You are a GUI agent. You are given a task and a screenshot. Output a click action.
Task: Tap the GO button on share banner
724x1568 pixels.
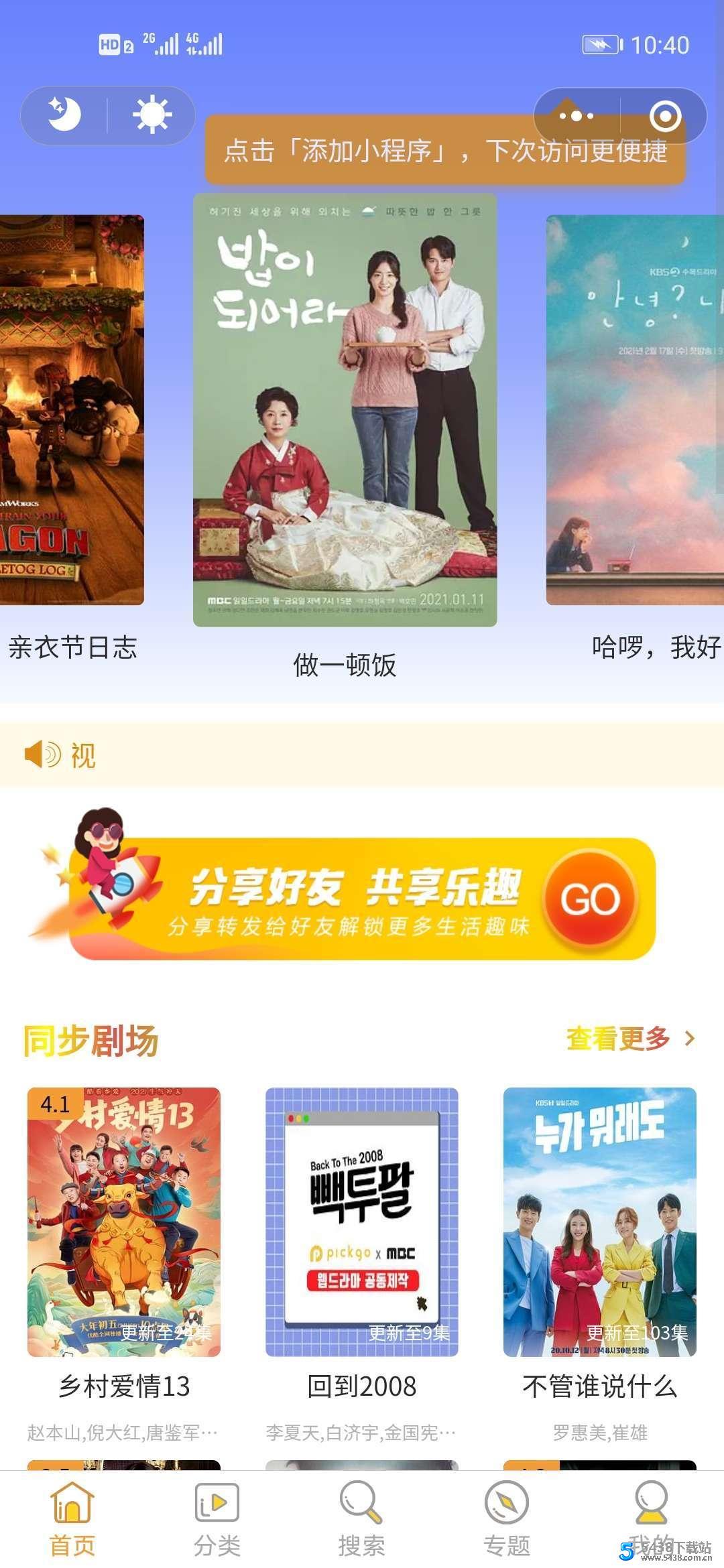pos(589,899)
